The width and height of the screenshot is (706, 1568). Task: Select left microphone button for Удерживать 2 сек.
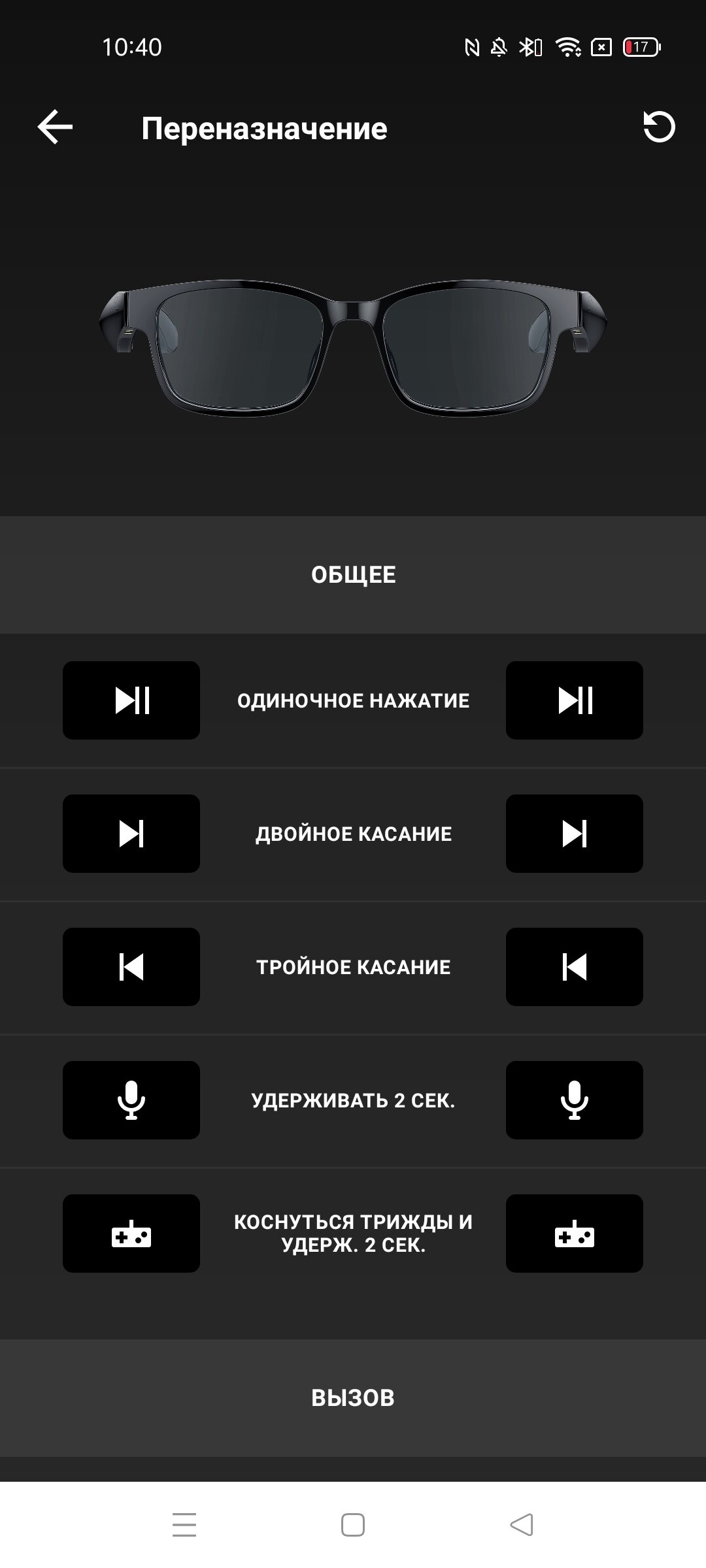131,1100
